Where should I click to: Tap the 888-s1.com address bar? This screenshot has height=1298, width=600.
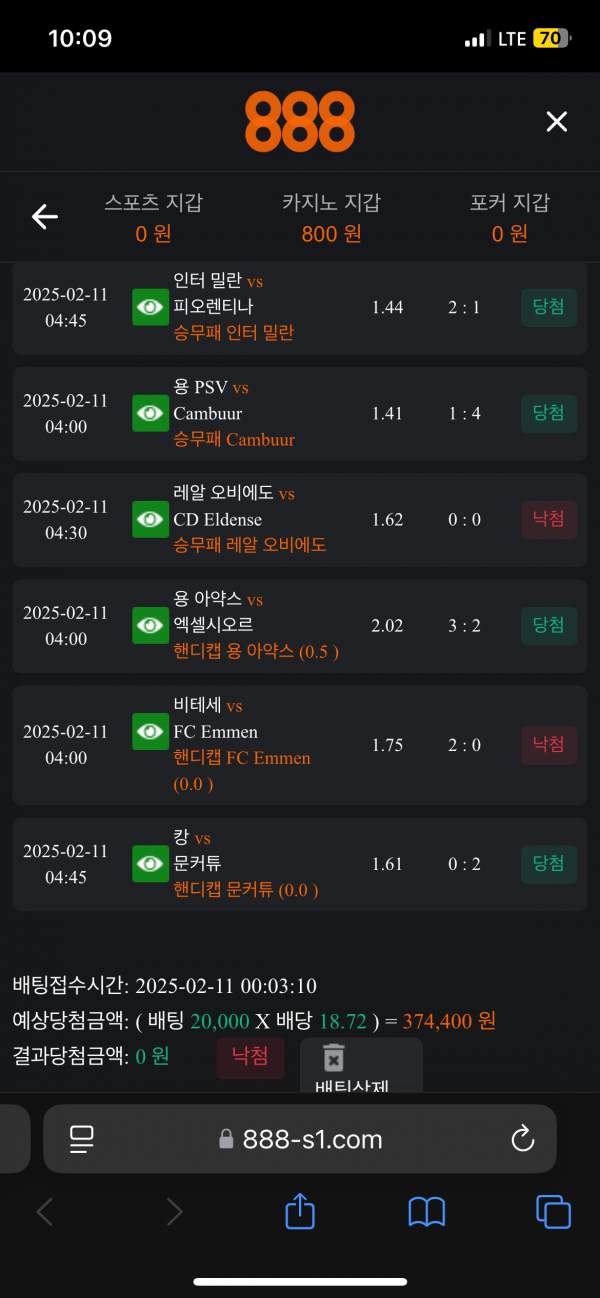point(300,1138)
